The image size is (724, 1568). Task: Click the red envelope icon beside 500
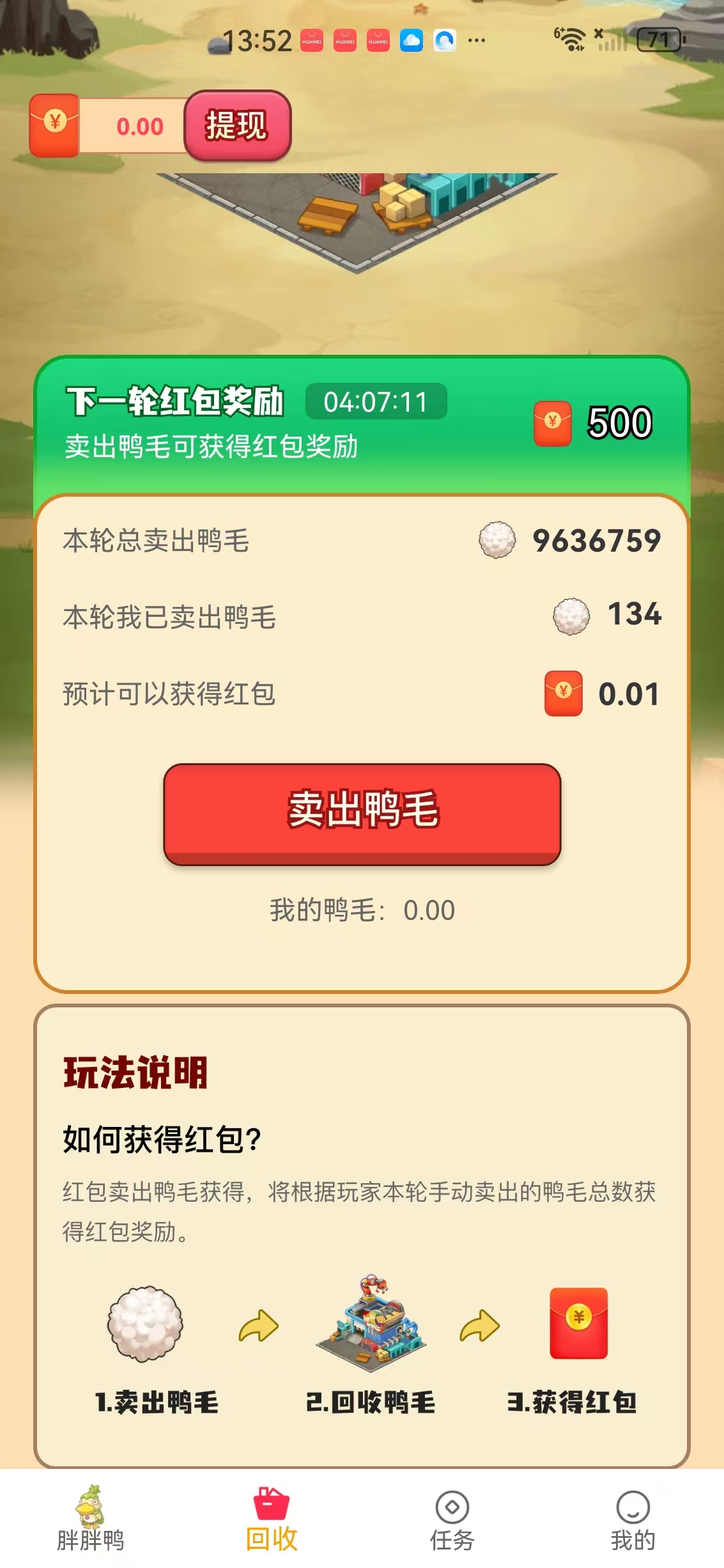click(553, 422)
